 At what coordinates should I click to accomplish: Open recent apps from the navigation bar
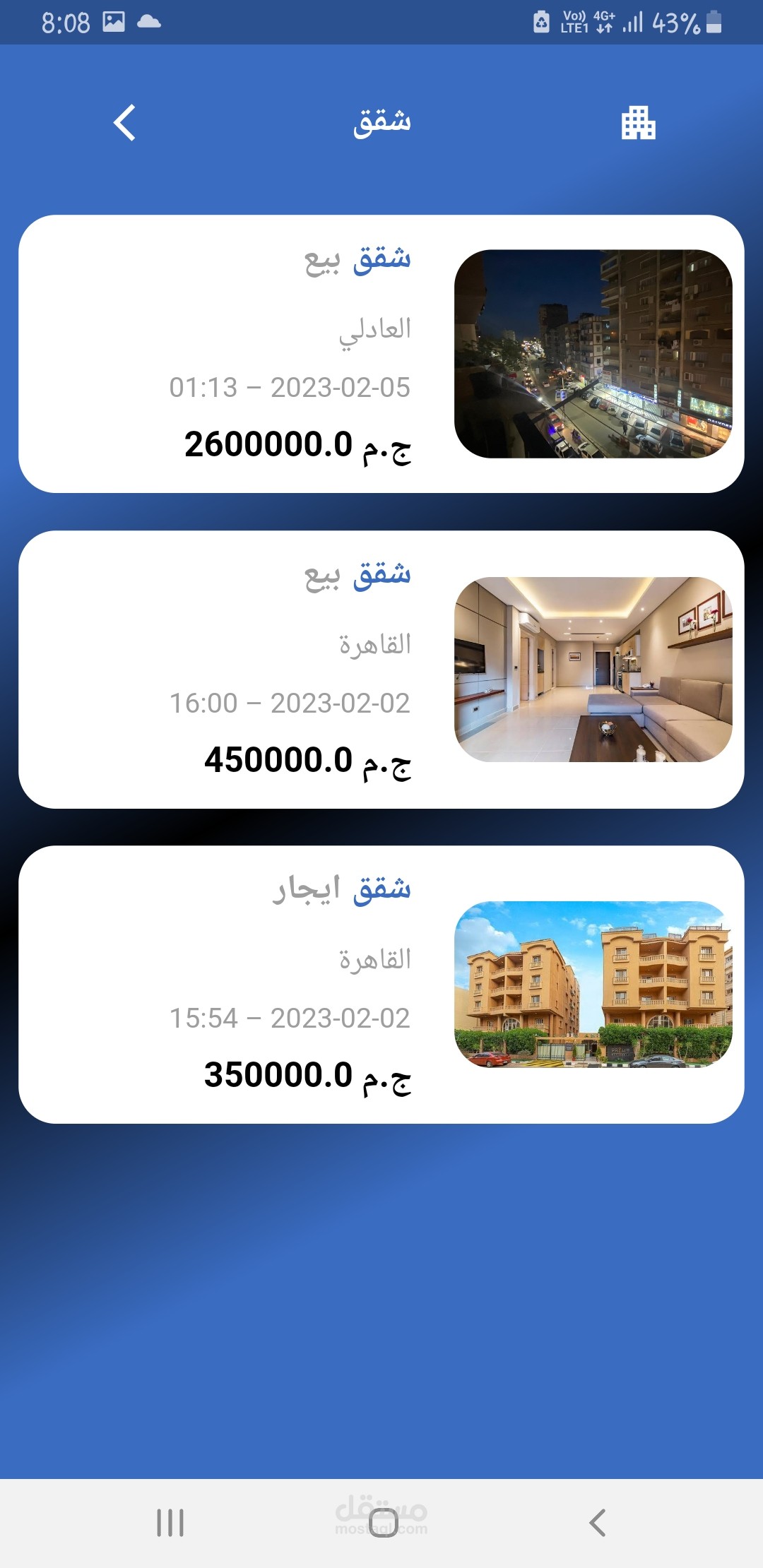coord(170,1523)
